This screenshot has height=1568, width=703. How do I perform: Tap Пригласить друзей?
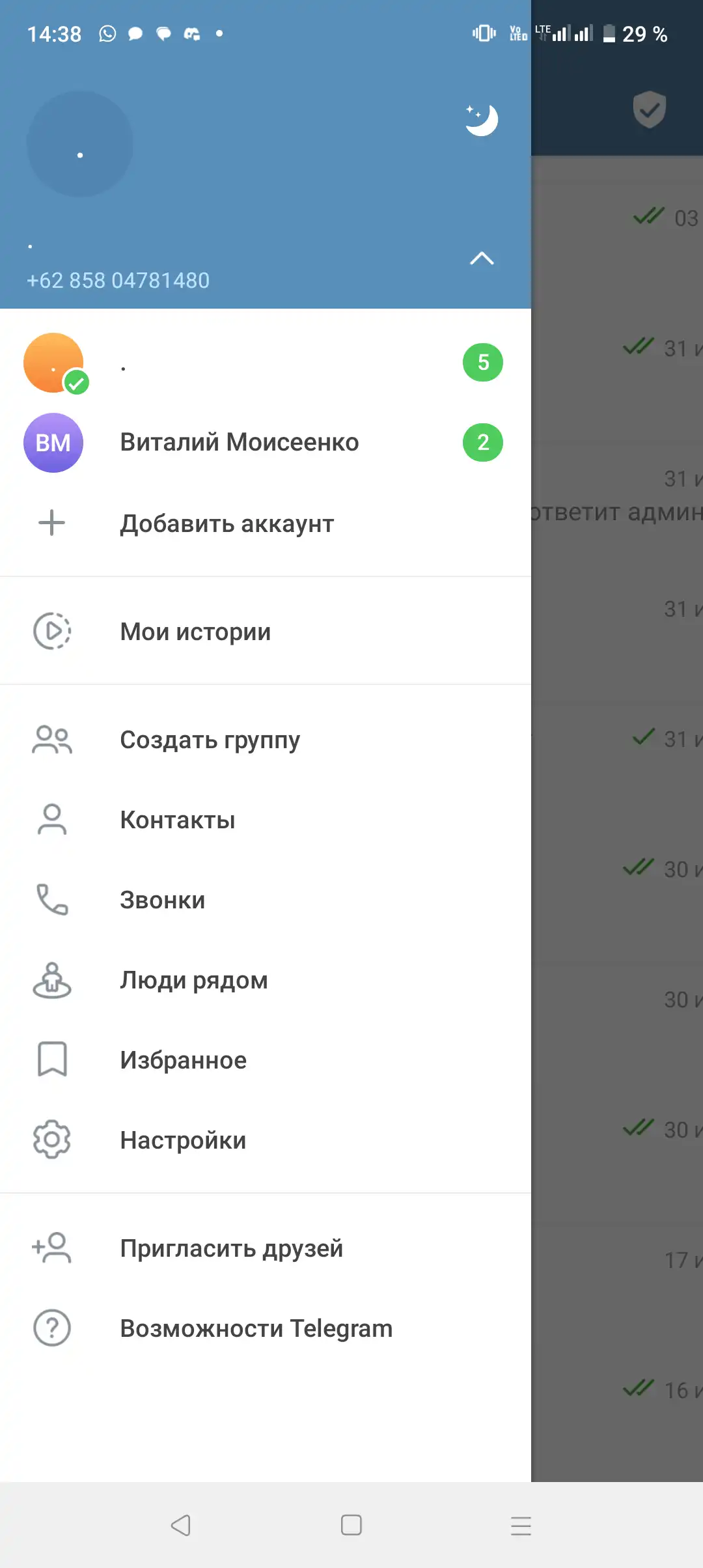tap(266, 1248)
